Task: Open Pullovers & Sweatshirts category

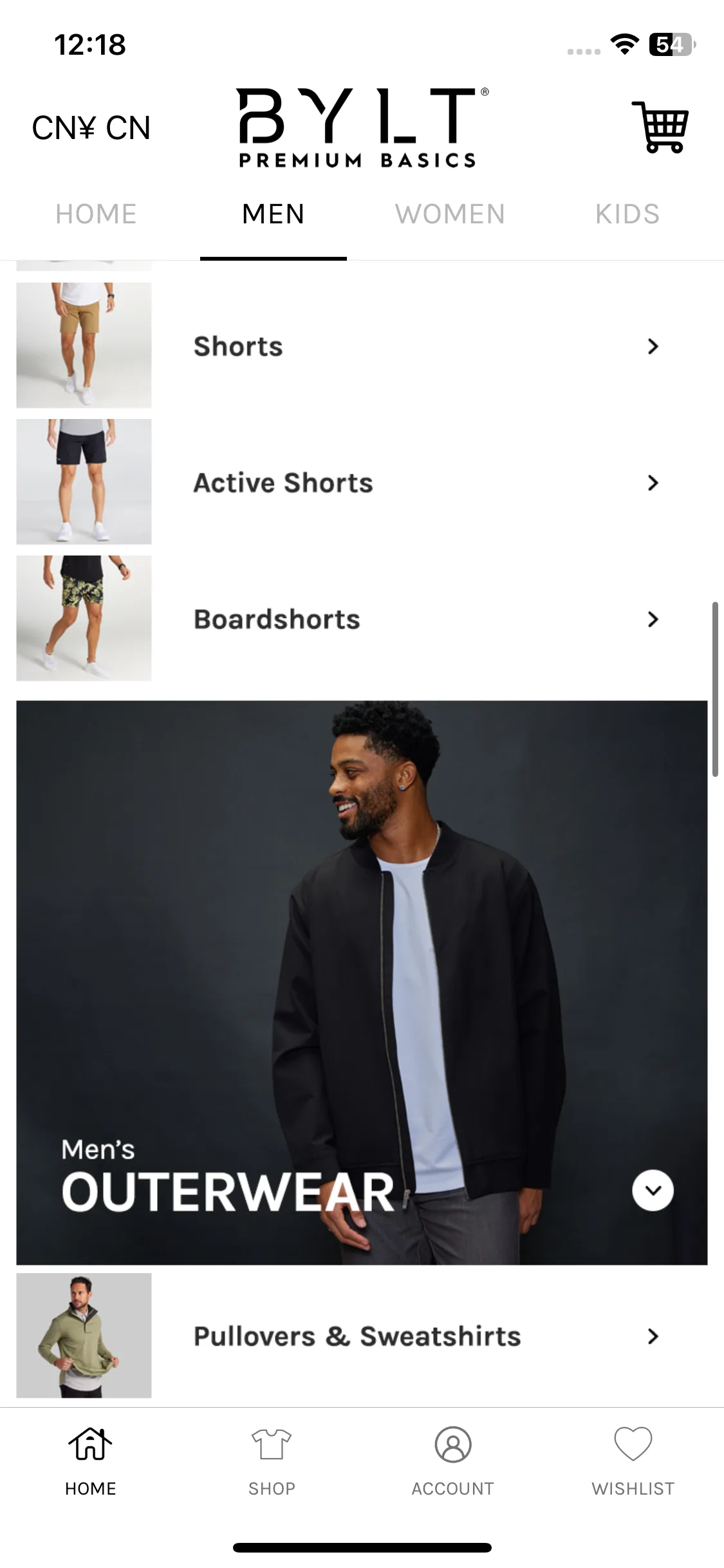Action: (x=362, y=1336)
